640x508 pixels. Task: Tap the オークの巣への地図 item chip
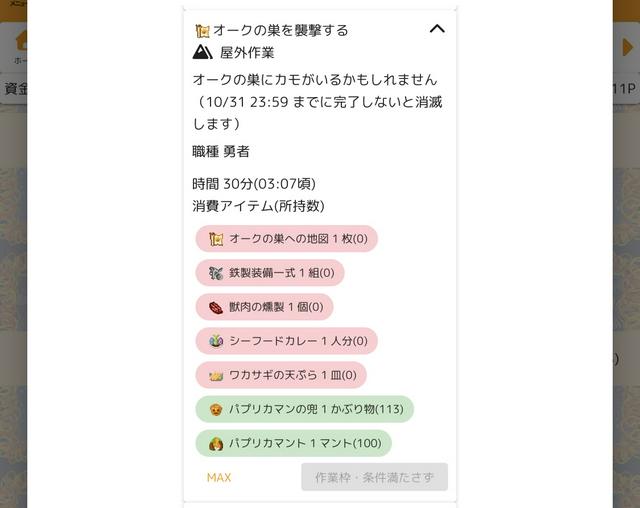pyautogui.click(x=287, y=239)
